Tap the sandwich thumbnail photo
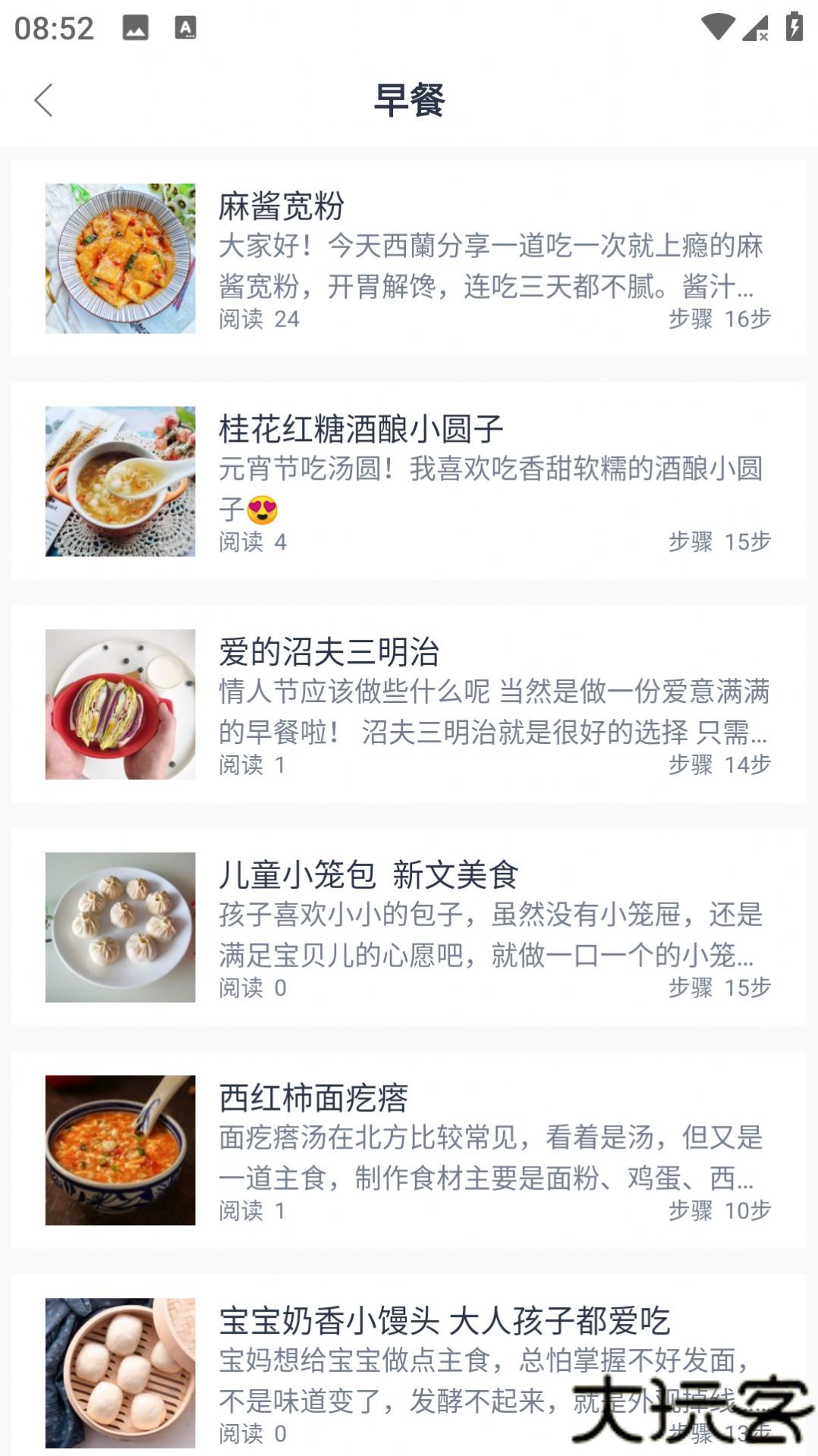The width and height of the screenshot is (818, 1456). 121,706
